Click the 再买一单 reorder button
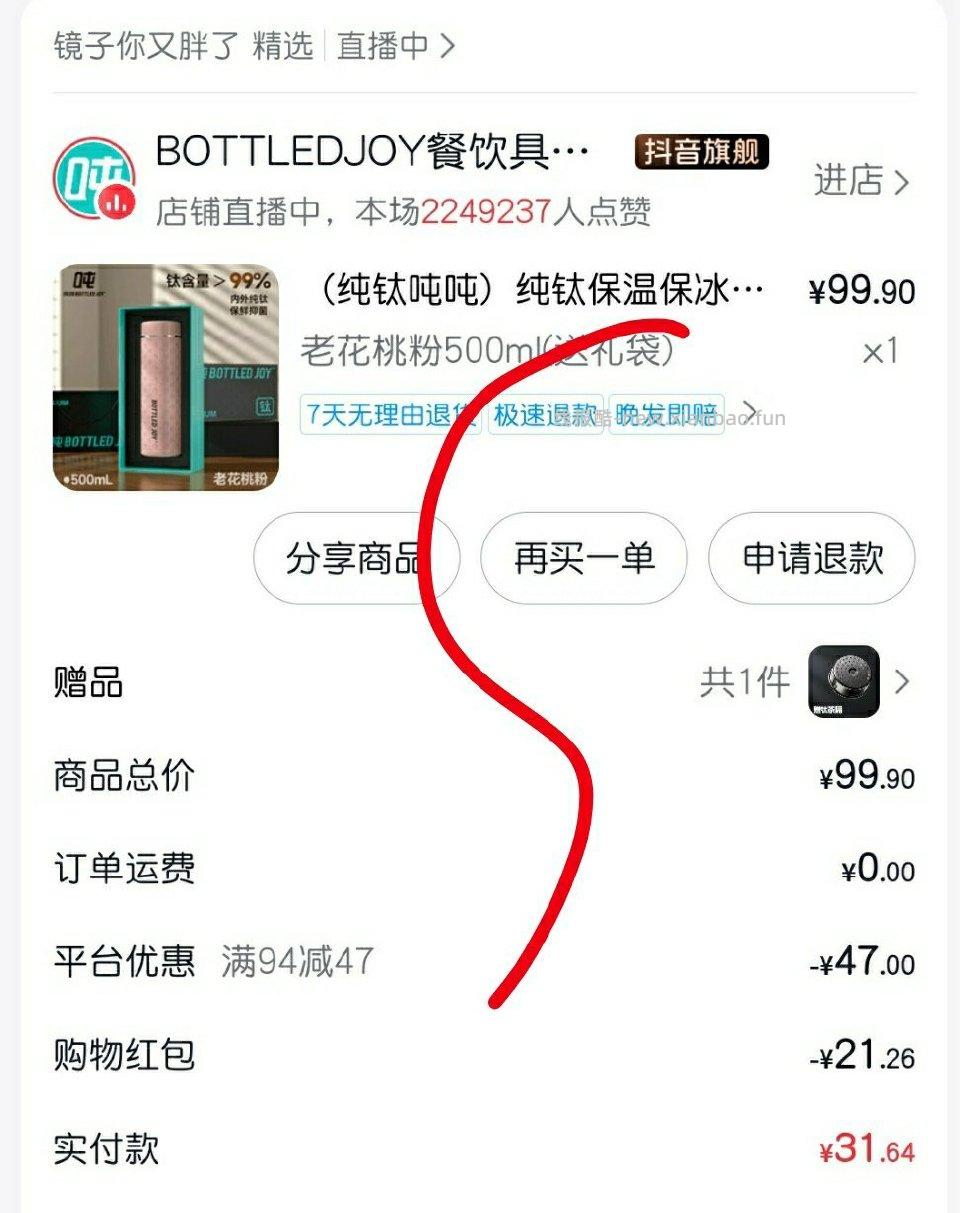The height and width of the screenshot is (1213, 960). point(583,560)
